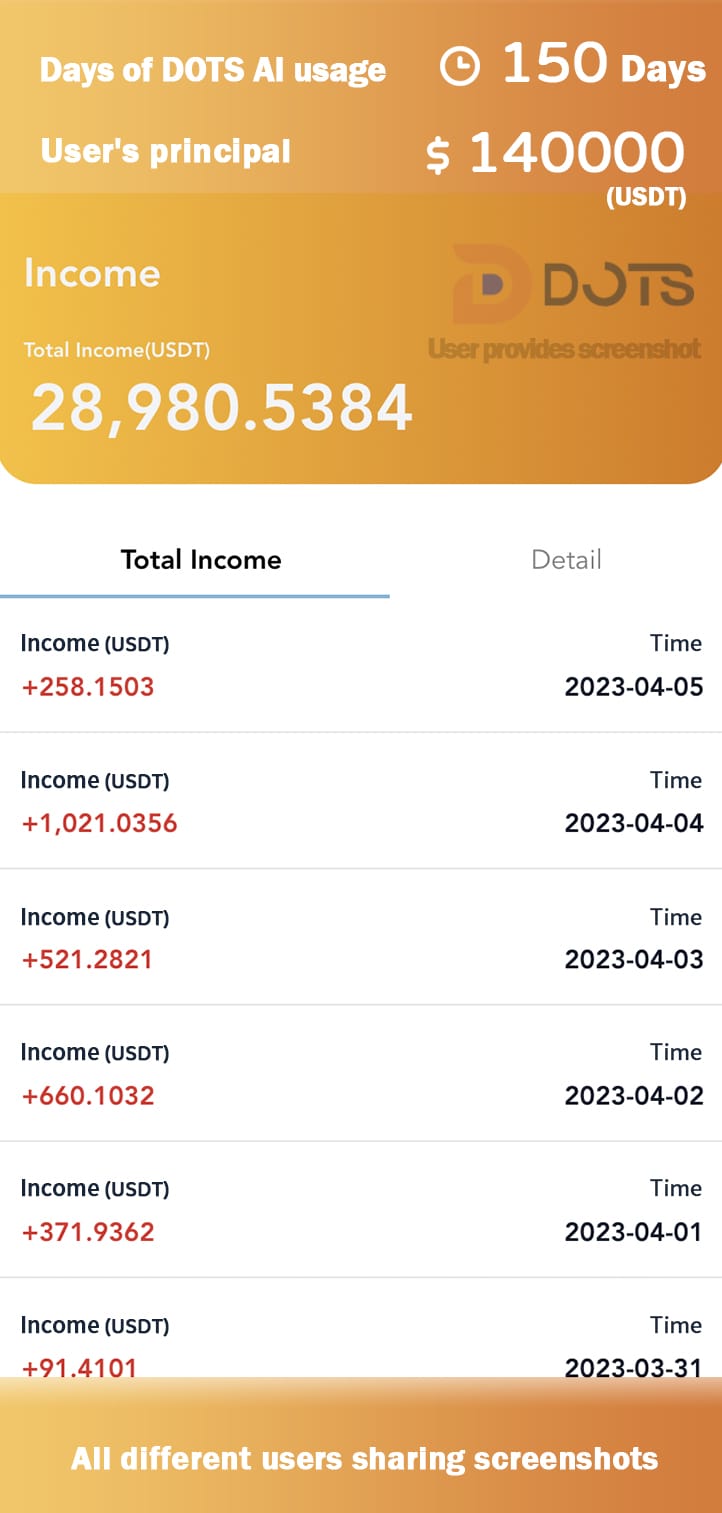
Task: Select the Income (USDT) label on the first row
Action: (95, 643)
